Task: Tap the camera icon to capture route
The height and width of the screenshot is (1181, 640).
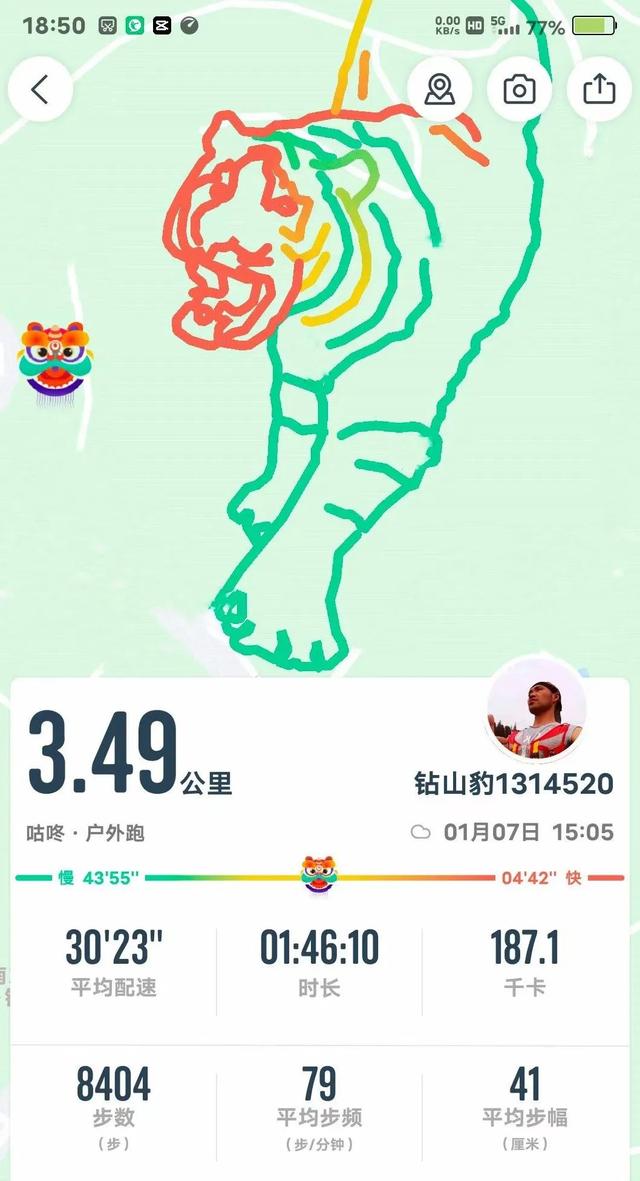Action: (x=519, y=89)
